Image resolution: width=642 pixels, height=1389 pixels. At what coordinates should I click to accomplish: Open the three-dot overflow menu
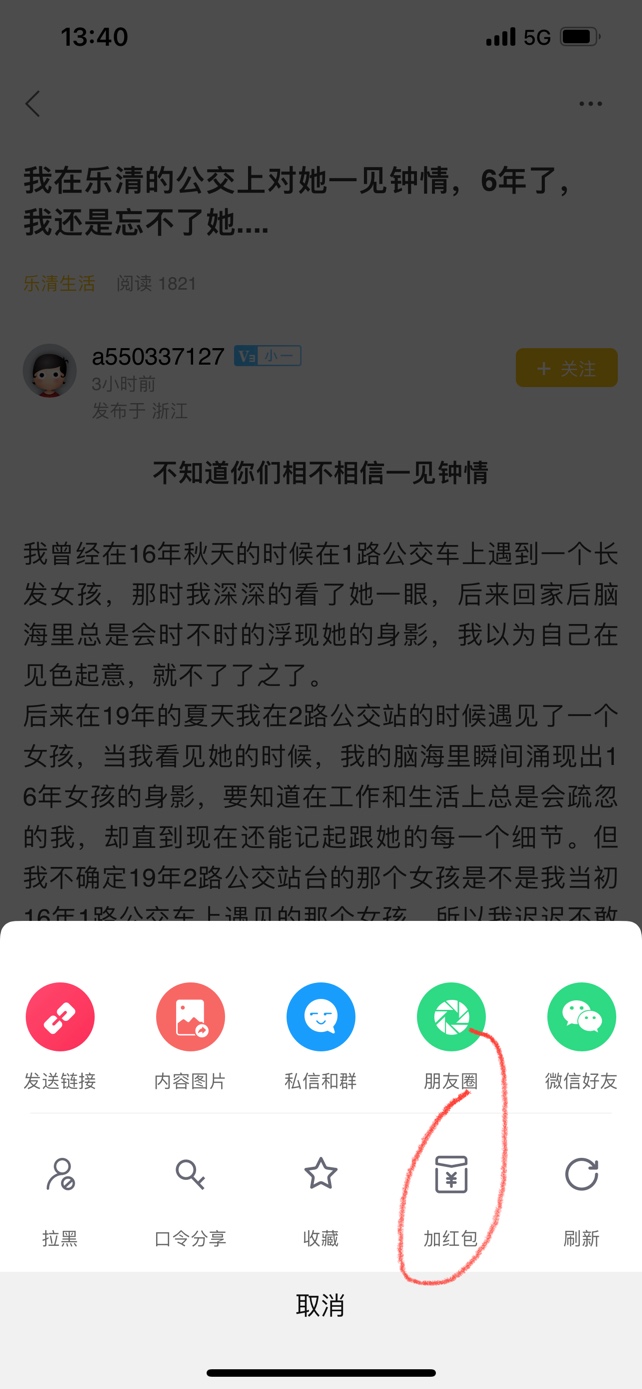coord(590,104)
